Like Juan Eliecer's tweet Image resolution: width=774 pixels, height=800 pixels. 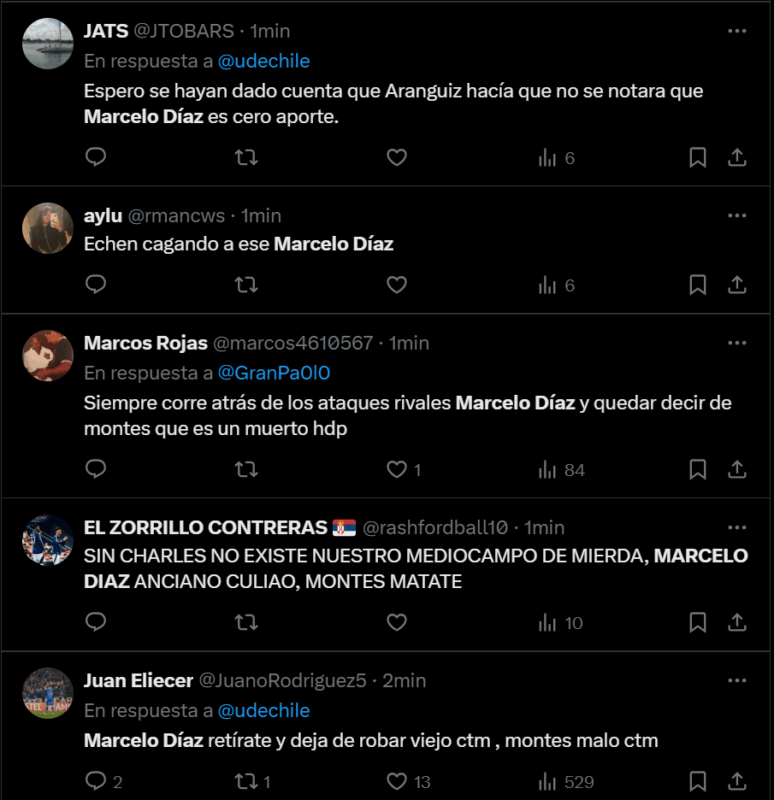click(397, 781)
